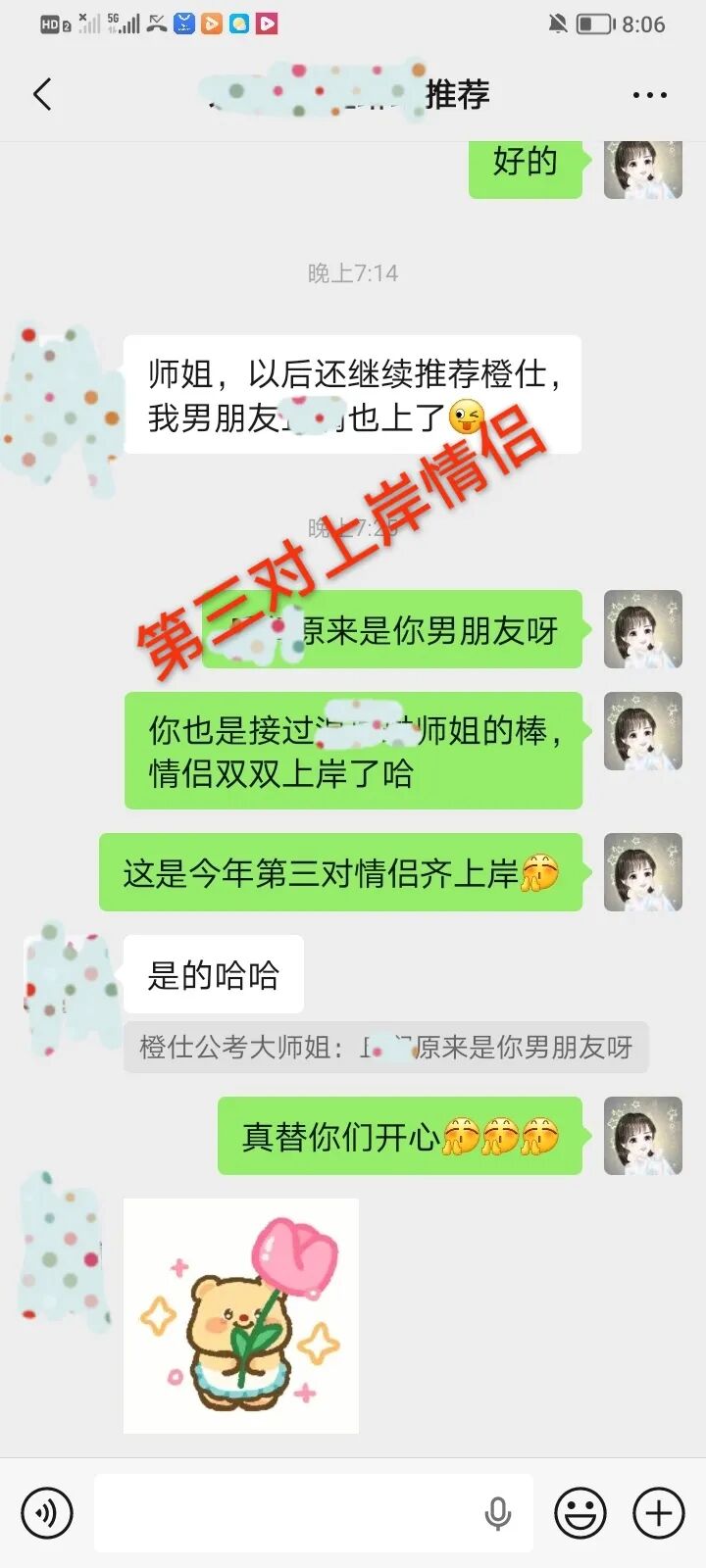Image resolution: width=706 pixels, height=1568 pixels.
Task: Open the emoji sticker panel
Action: [x=580, y=1513]
